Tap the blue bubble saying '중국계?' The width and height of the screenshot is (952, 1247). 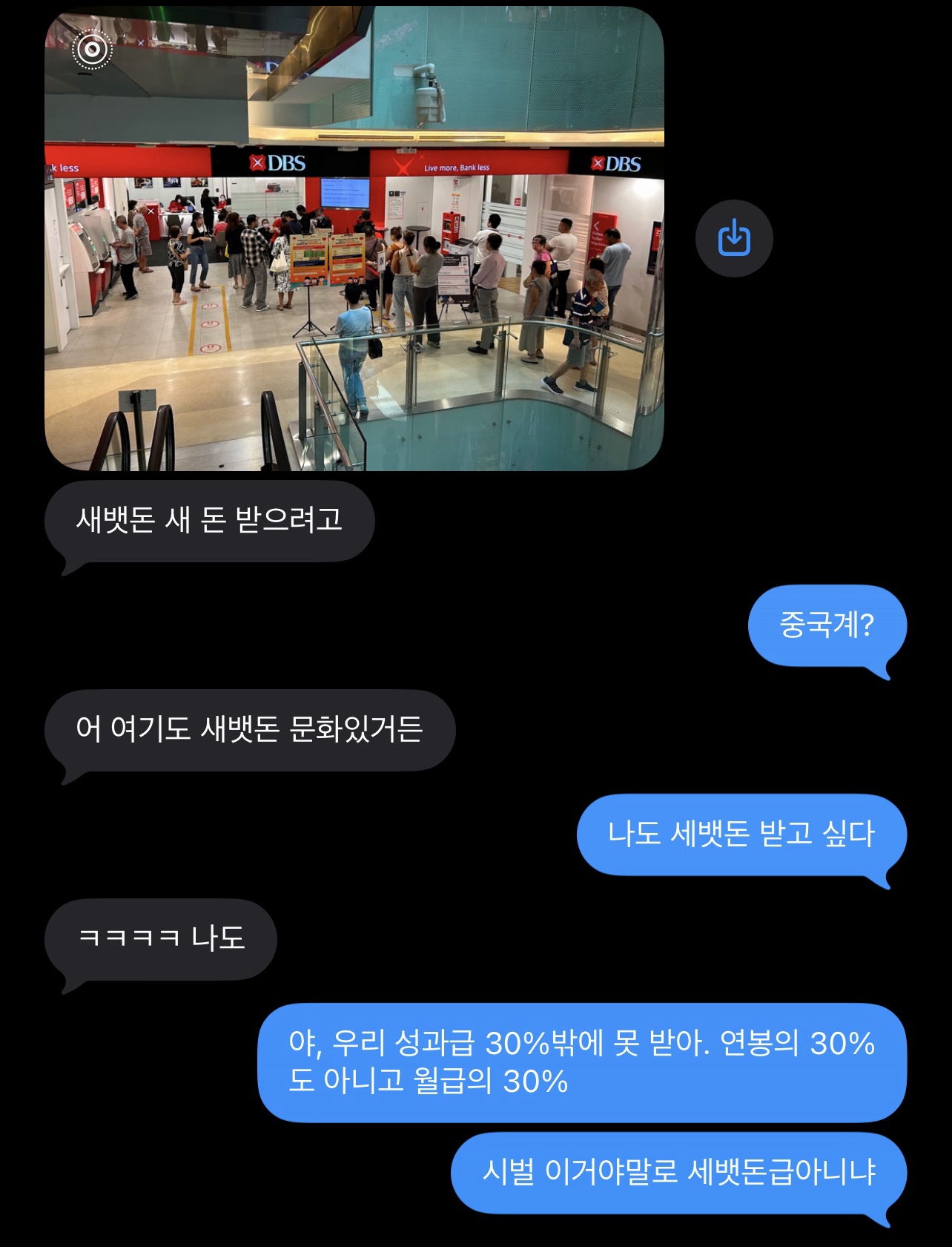[x=826, y=627]
